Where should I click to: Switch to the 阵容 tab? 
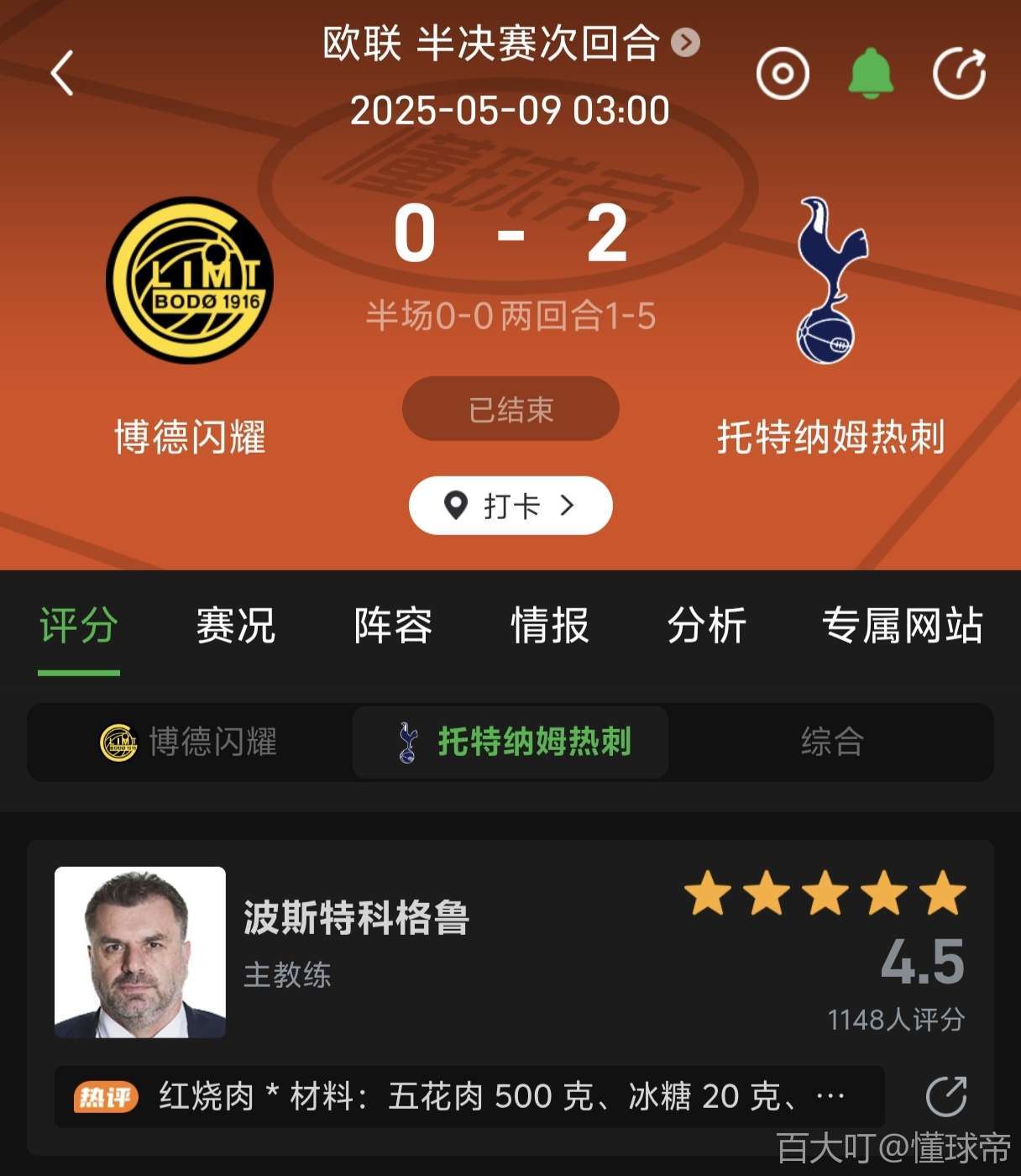pos(393,626)
